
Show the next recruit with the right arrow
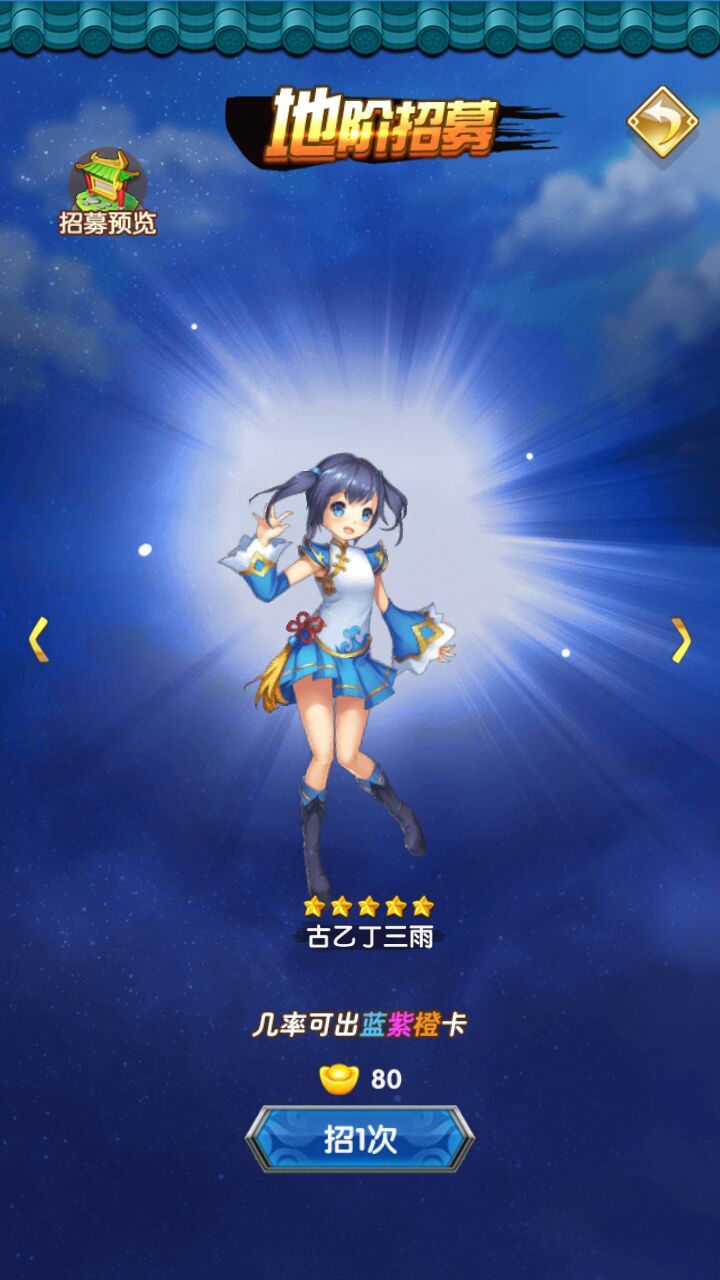(681, 640)
